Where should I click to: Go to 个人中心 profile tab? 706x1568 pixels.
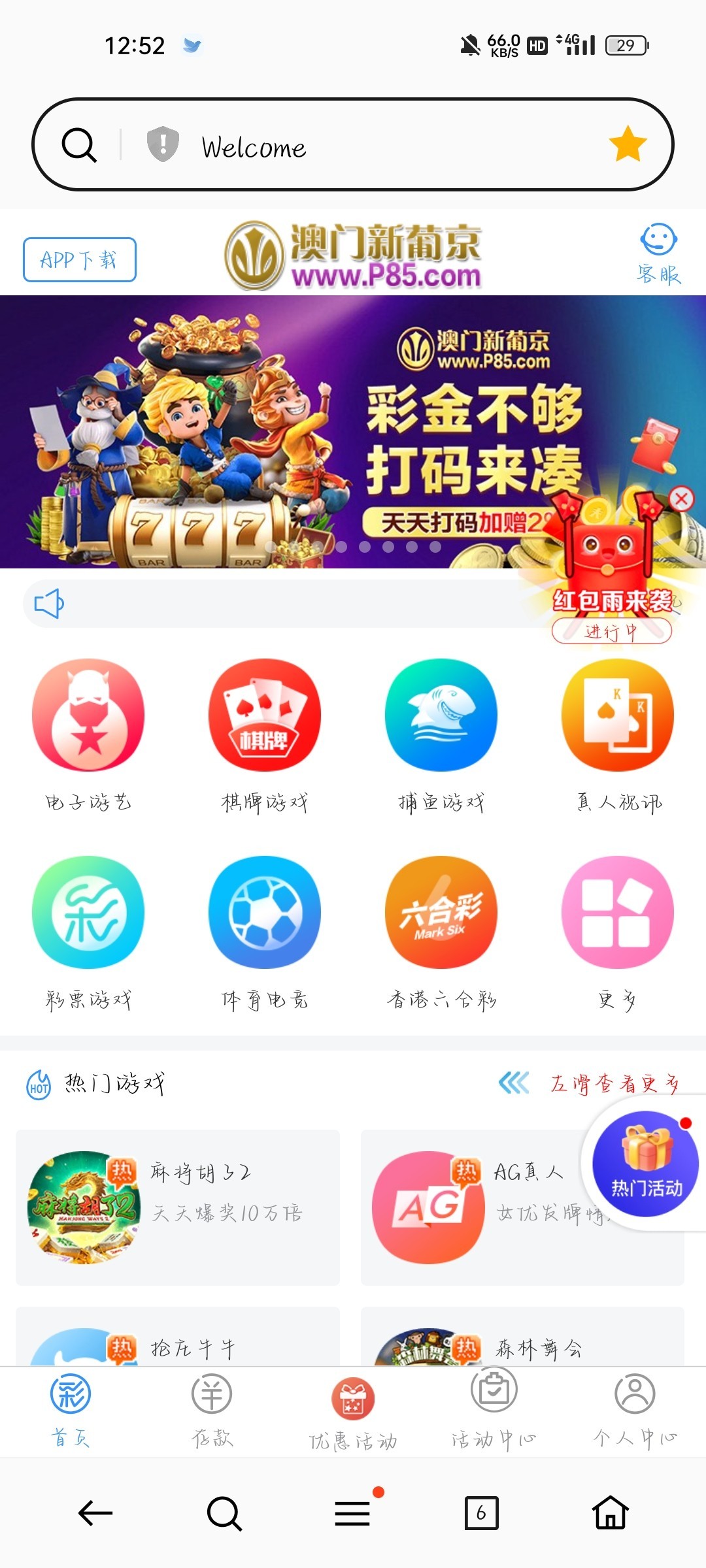pyautogui.click(x=635, y=1408)
